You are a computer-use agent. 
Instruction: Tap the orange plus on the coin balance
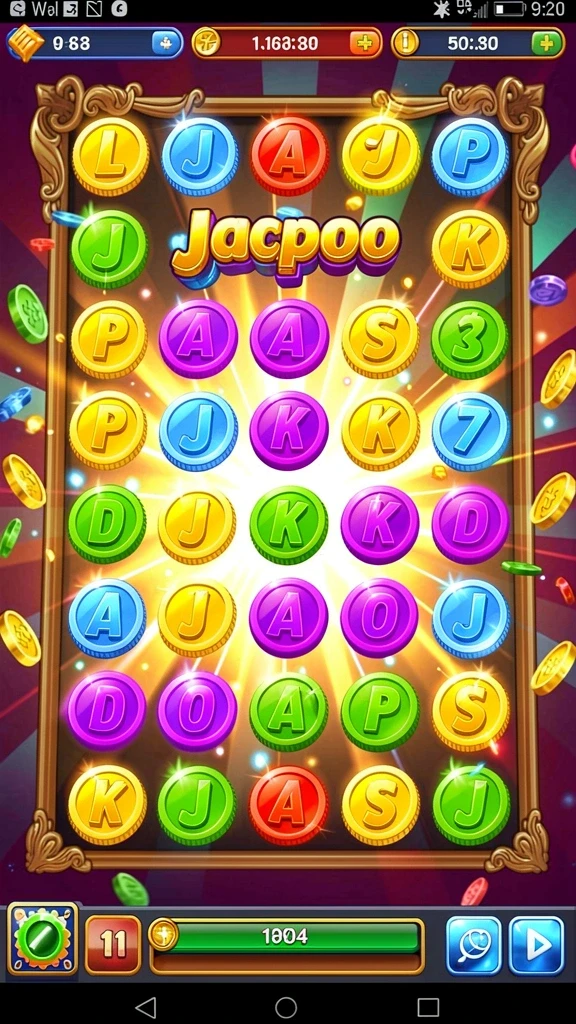(364, 44)
